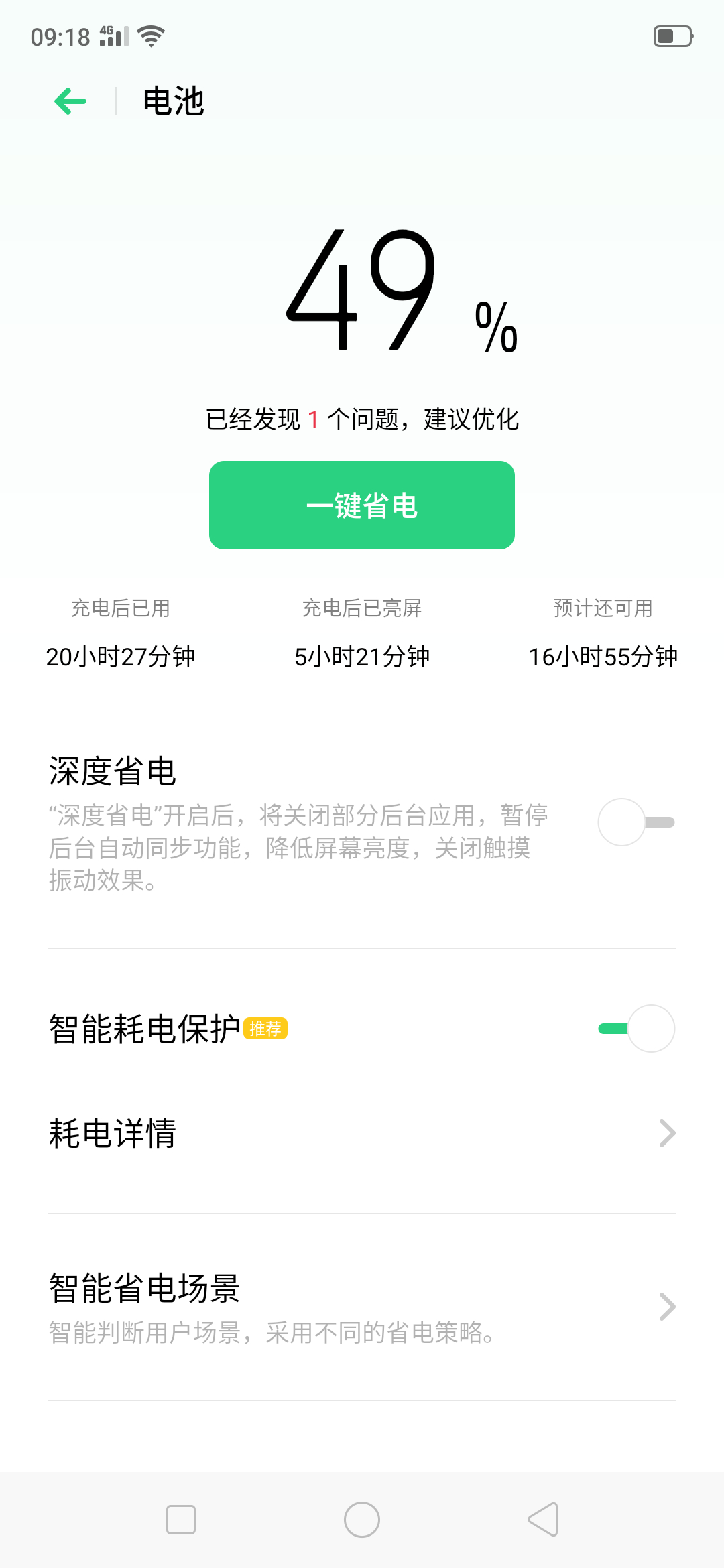The height and width of the screenshot is (1568, 724).
Task: Enable the 深度省电 switch
Action: [636, 822]
